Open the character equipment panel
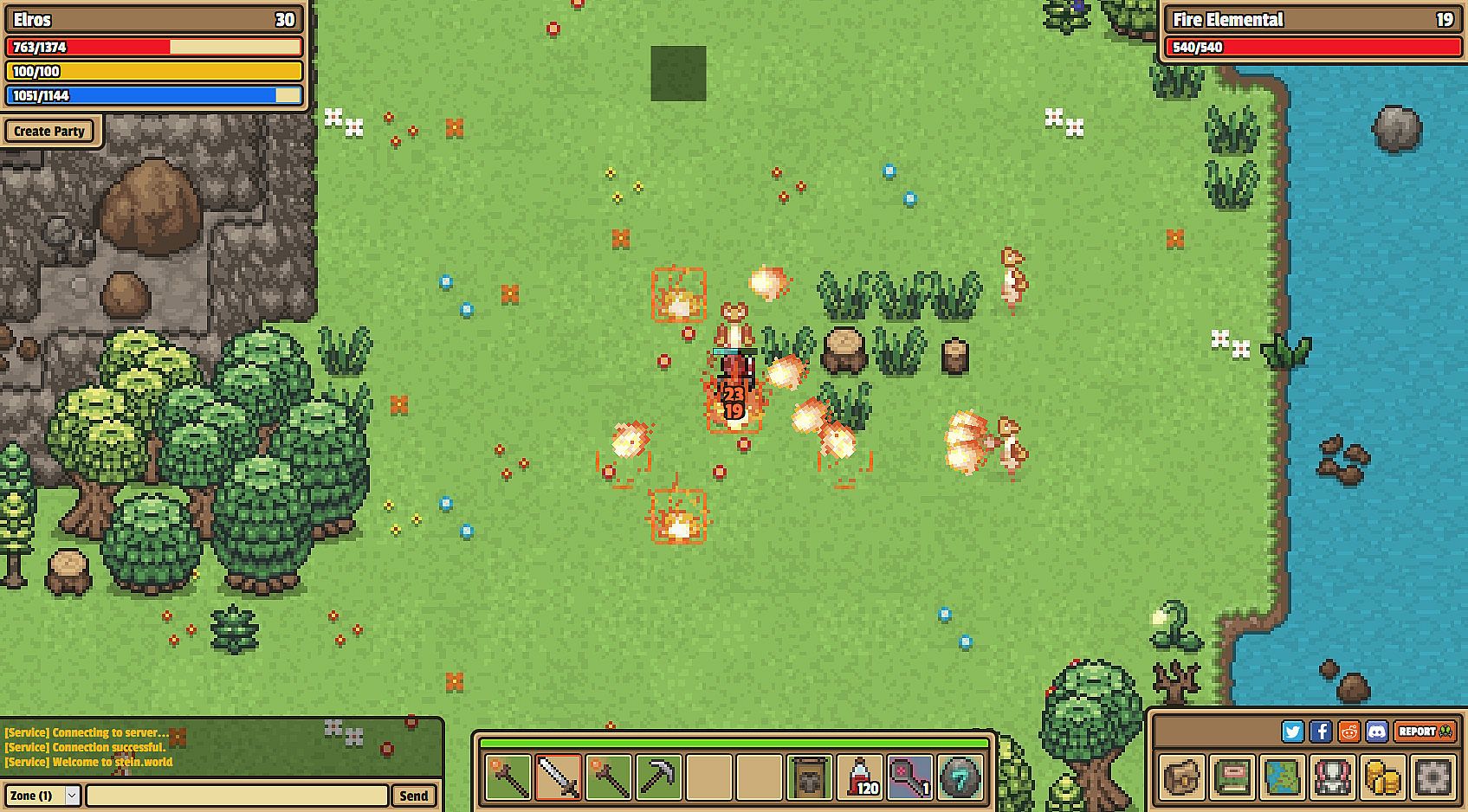Viewport: 1468px width, 812px height. point(1332,777)
